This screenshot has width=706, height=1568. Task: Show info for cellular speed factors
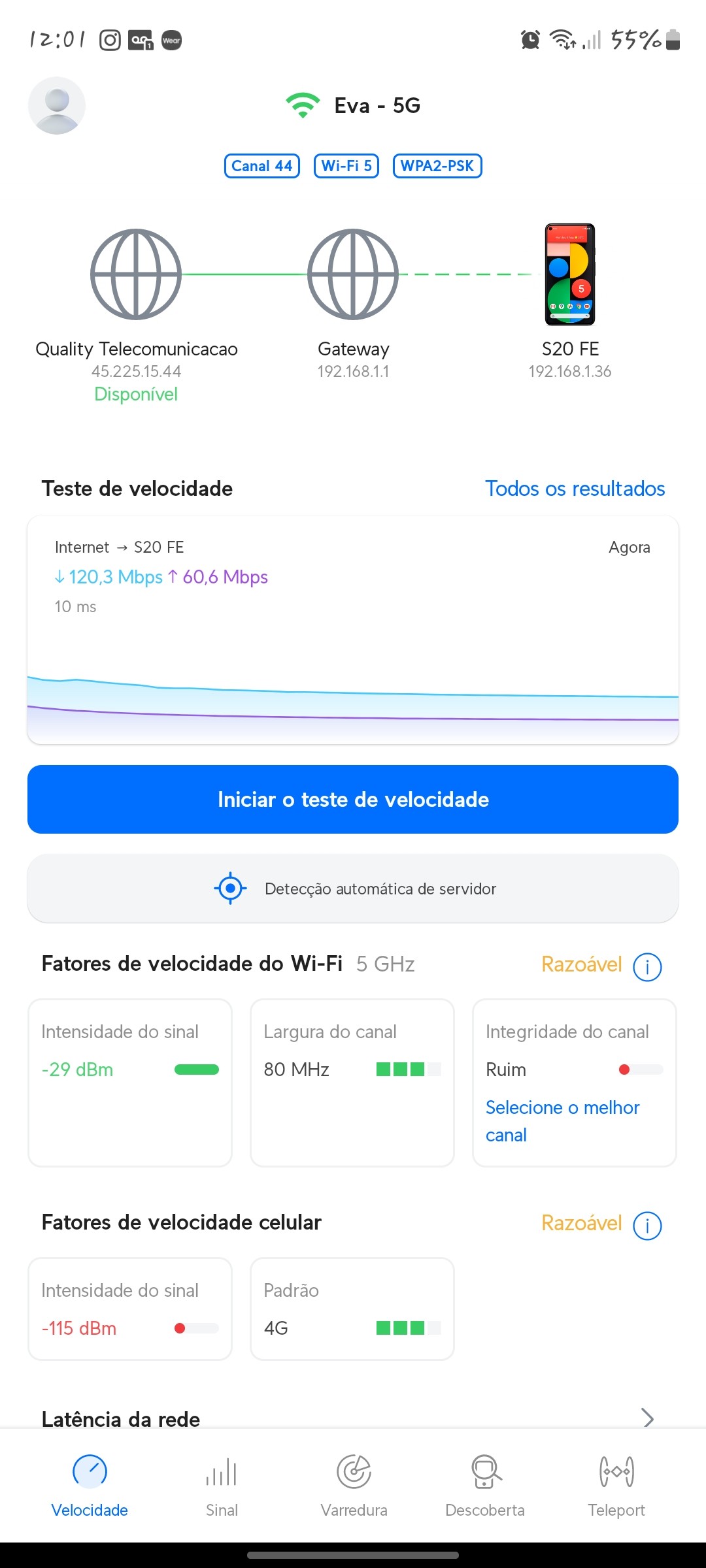[647, 1225]
